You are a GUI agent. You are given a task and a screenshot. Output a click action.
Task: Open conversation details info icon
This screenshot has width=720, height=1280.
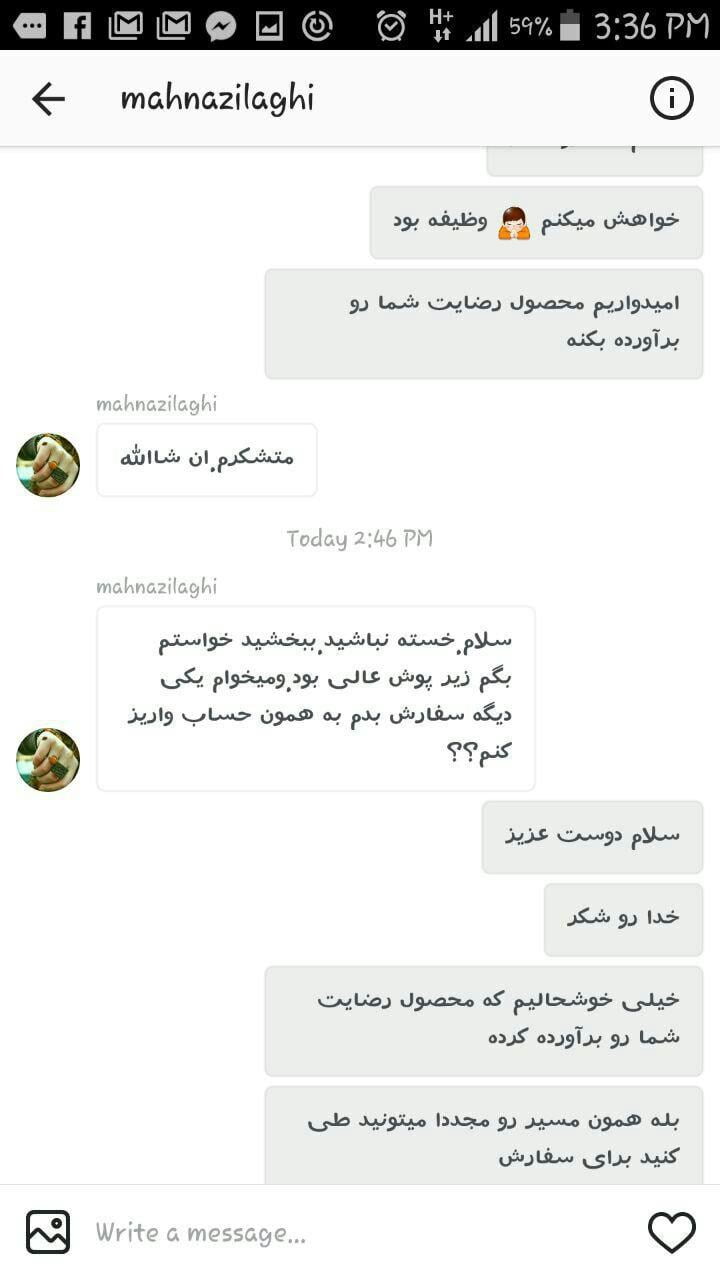[671, 98]
